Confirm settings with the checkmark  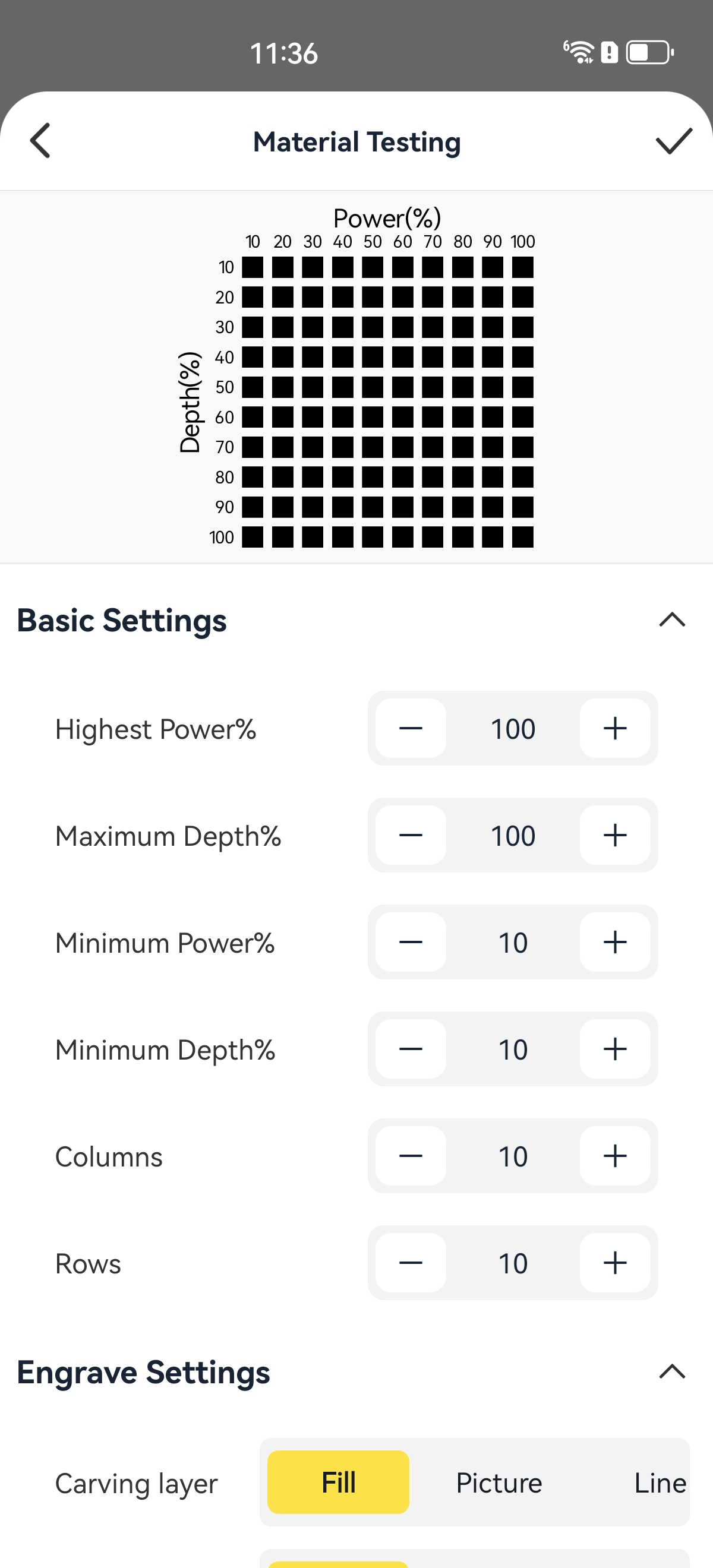pyautogui.click(x=673, y=141)
